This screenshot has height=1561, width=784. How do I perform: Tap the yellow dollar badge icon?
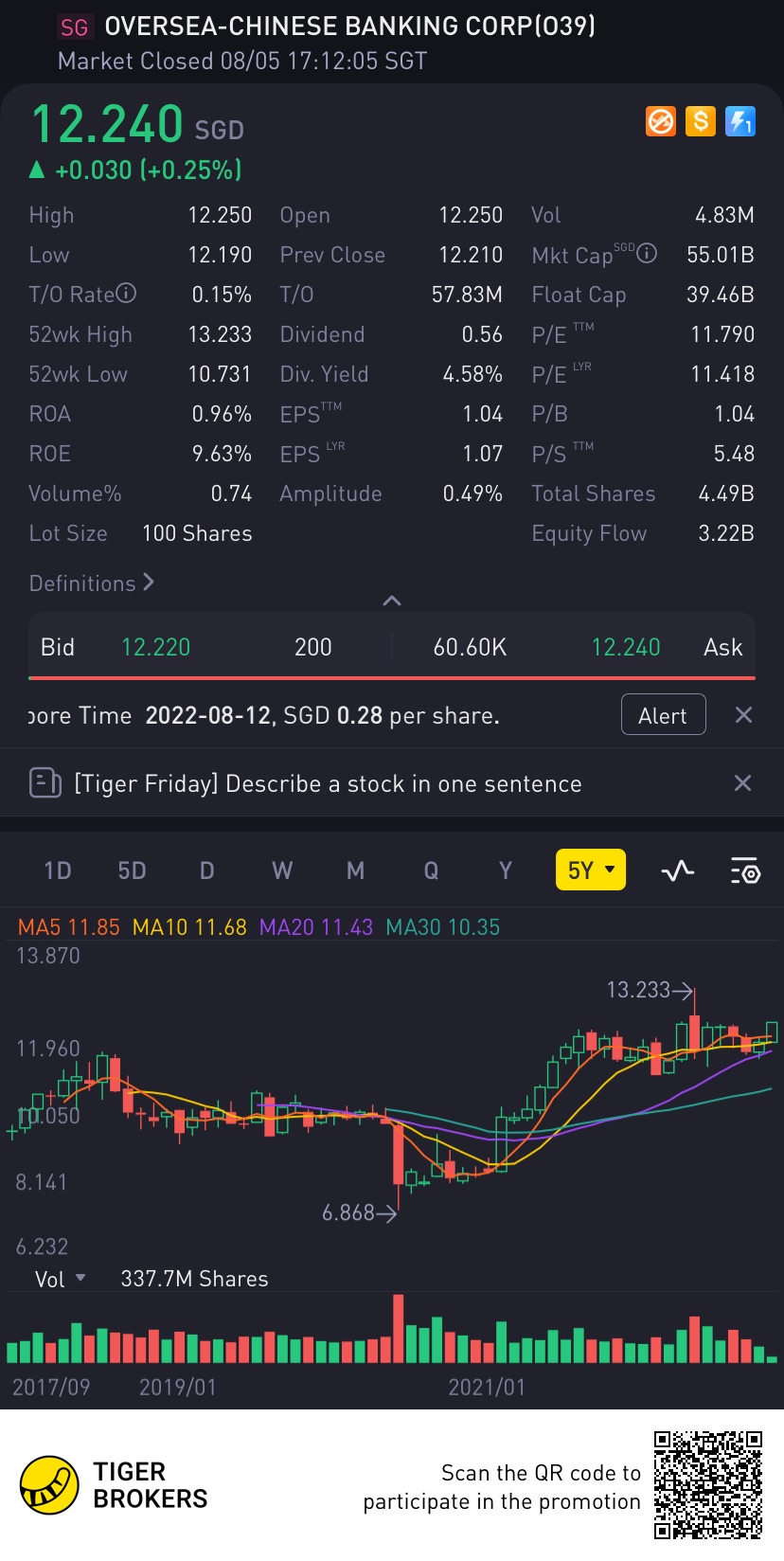coord(701,121)
